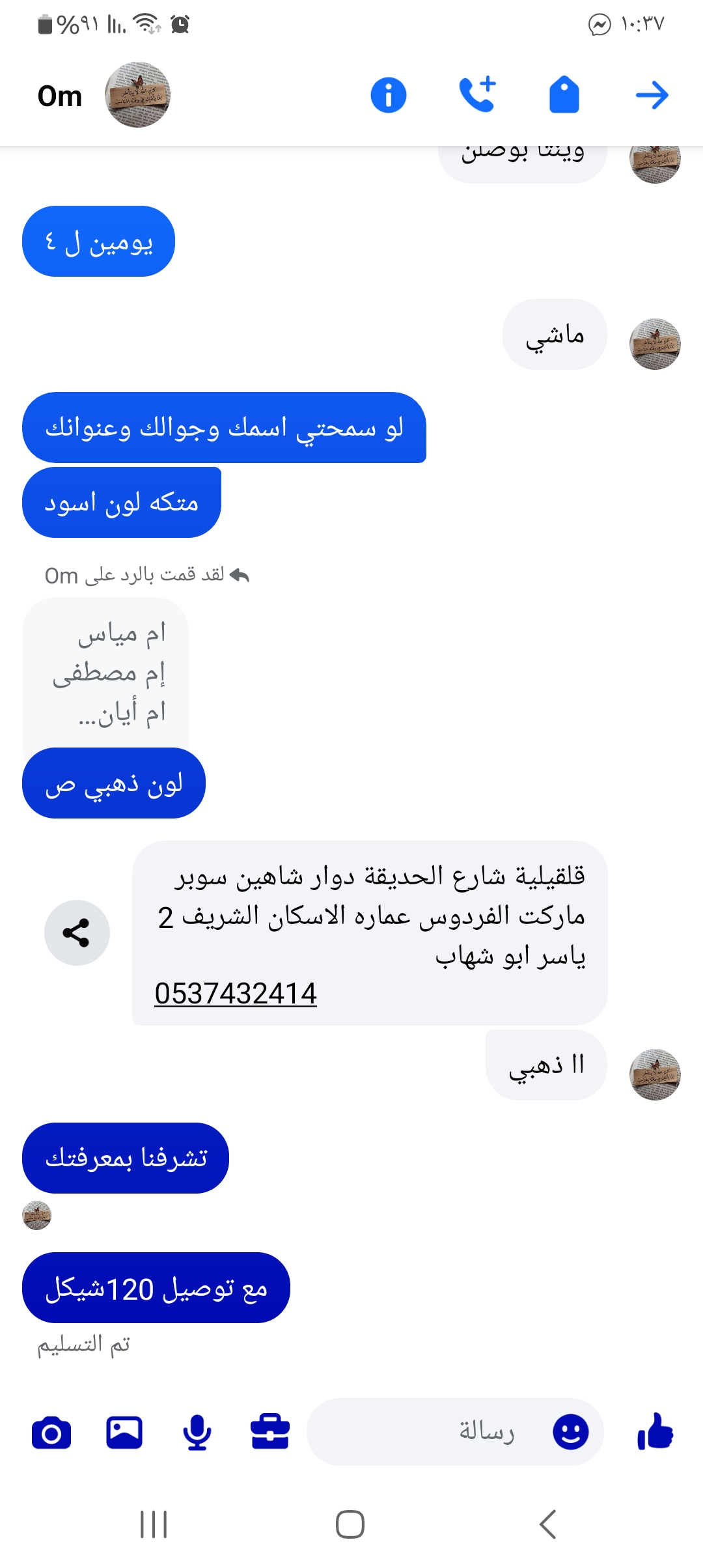Open Om's profile picture in header
Screen dimensions: 703x1568
137,95
